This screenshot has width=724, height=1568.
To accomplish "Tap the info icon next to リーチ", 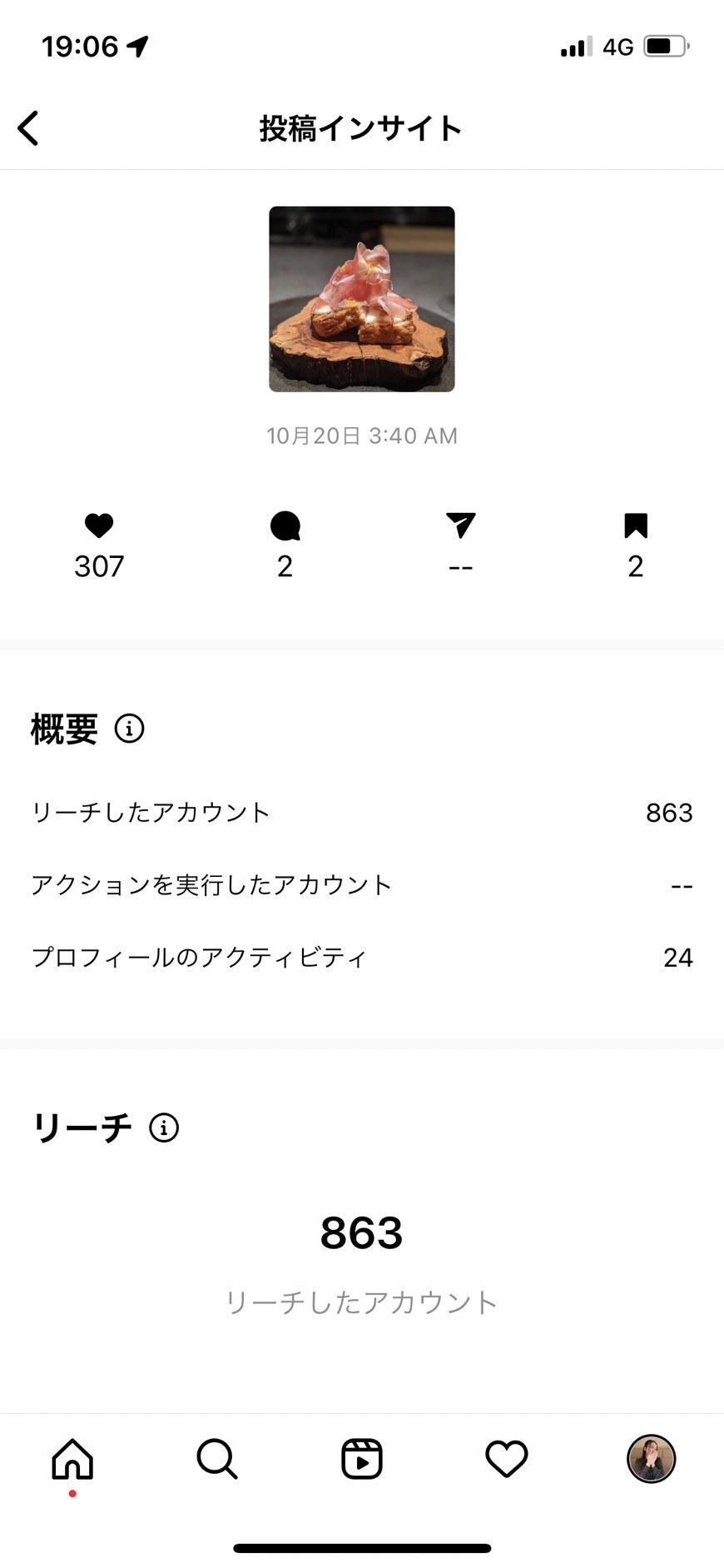I will [164, 1127].
